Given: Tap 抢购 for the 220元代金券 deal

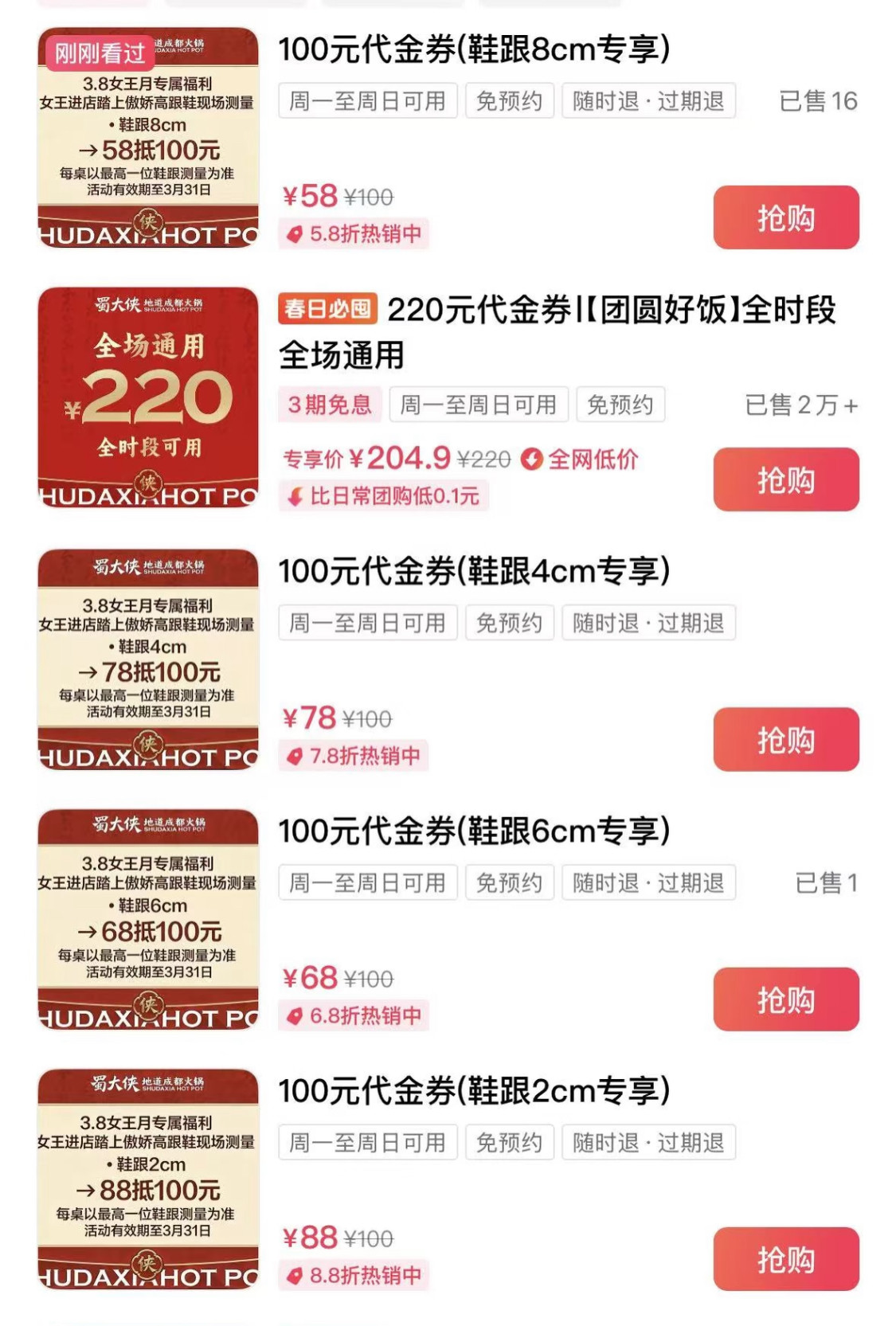Looking at the screenshot, I should pyautogui.click(x=785, y=479).
